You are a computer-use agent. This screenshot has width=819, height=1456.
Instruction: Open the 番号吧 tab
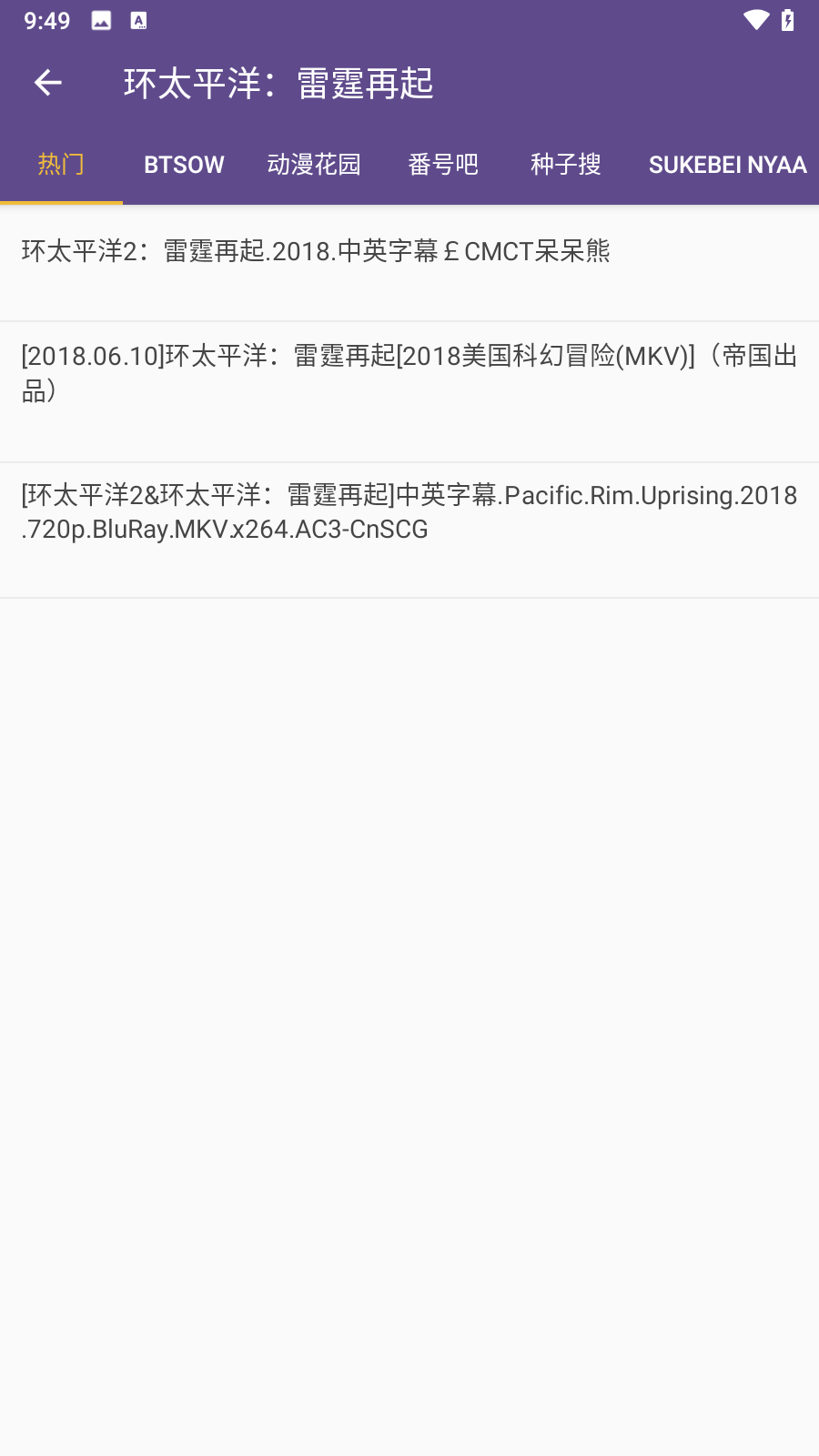(443, 165)
